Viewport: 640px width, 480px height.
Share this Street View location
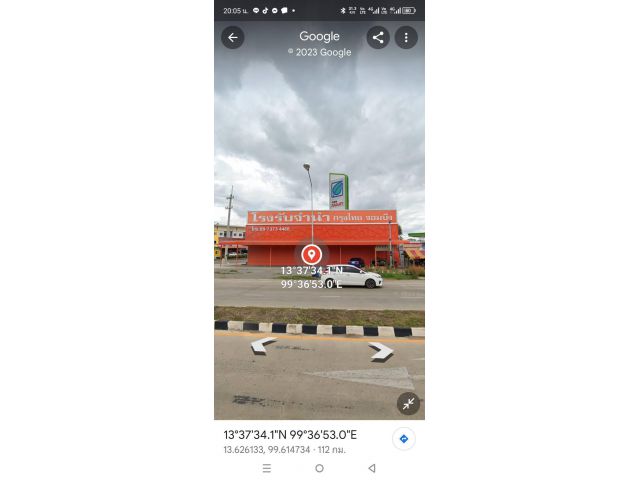point(378,37)
